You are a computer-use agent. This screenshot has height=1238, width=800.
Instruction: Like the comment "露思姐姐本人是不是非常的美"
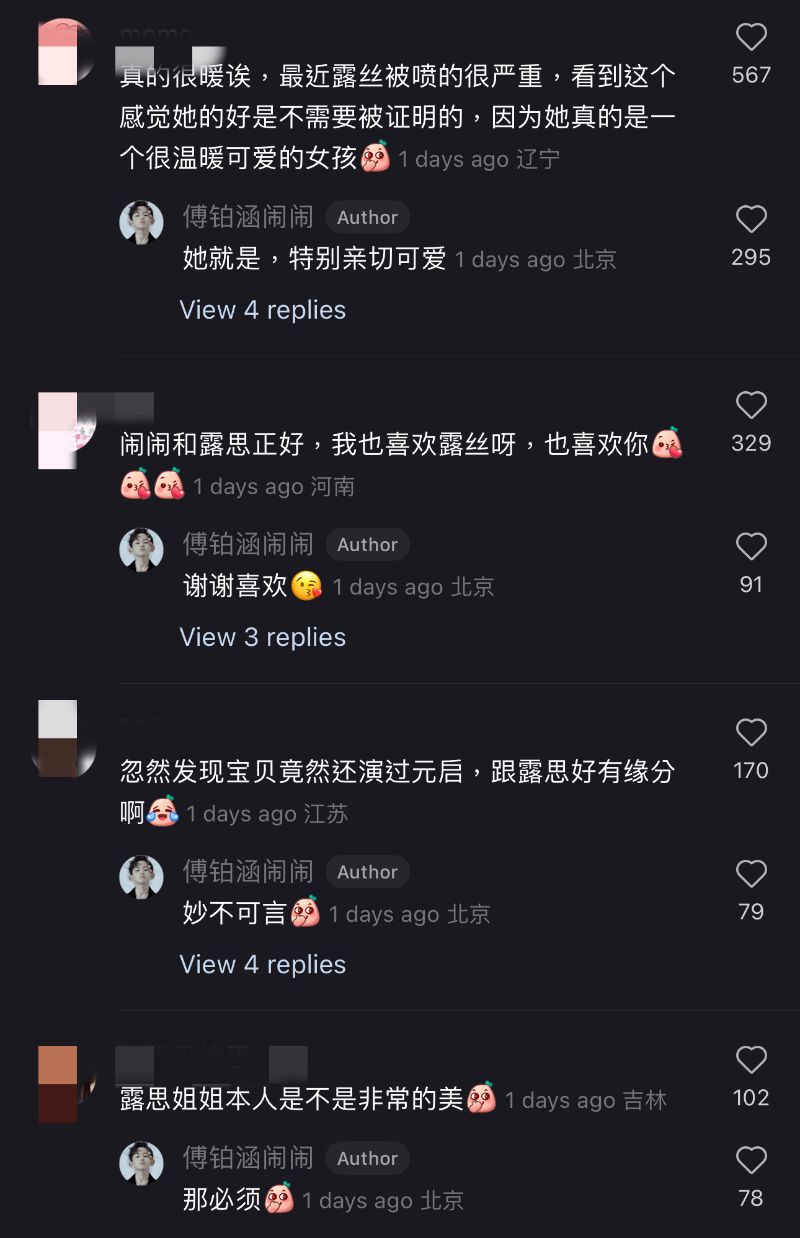751,1060
